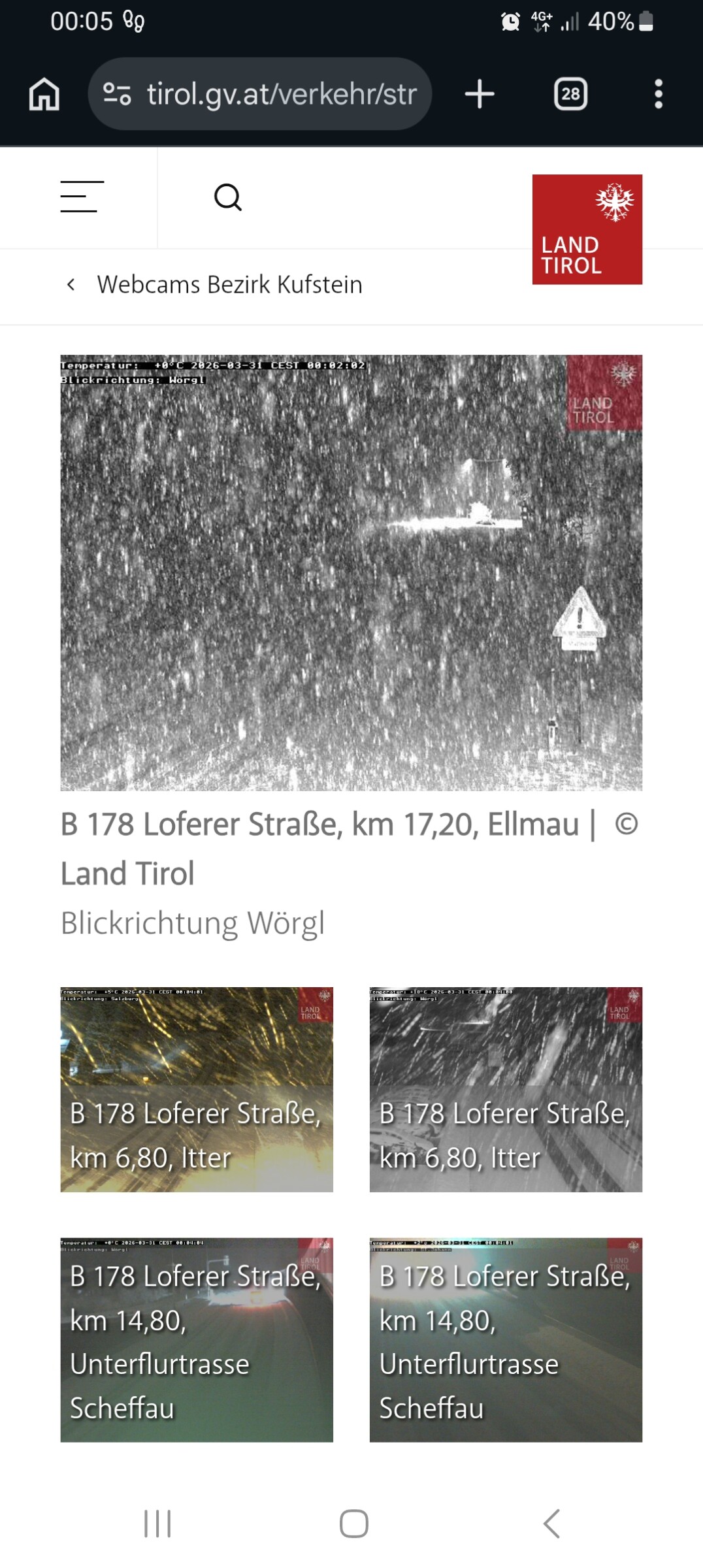Open Itter km 6,80 webcam facing Salzburg

pyautogui.click(x=197, y=1089)
